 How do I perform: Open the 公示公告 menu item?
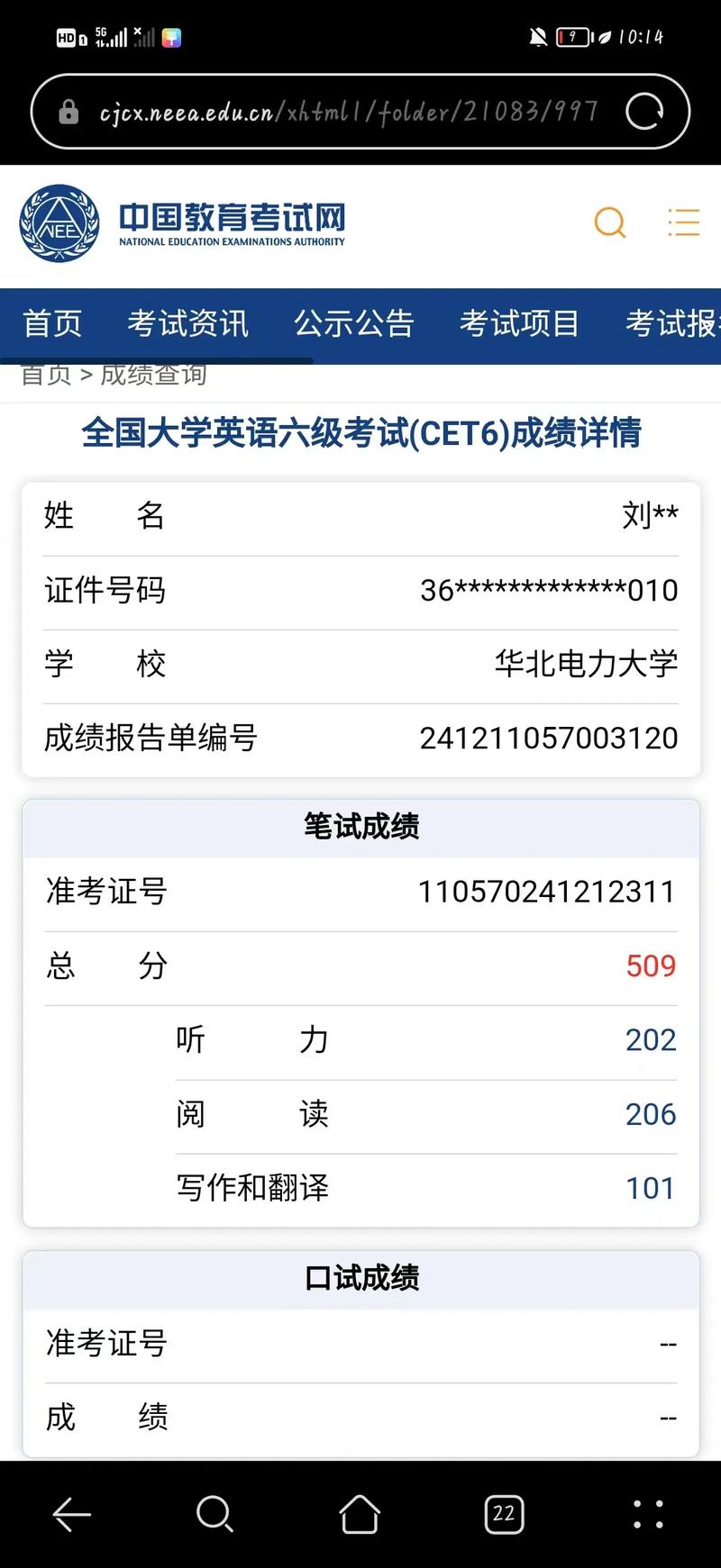[x=353, y=324]
